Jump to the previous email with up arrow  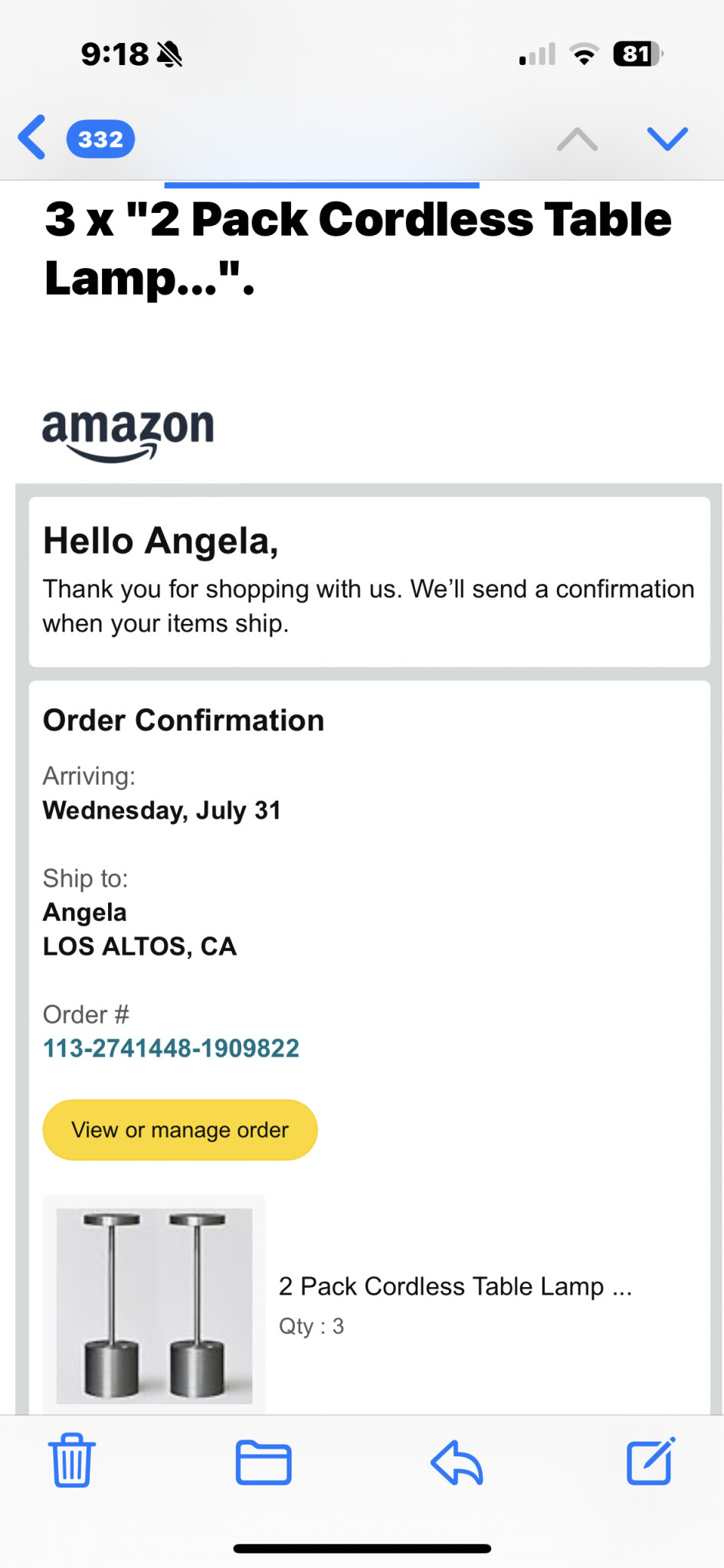(x=577, y=139)
